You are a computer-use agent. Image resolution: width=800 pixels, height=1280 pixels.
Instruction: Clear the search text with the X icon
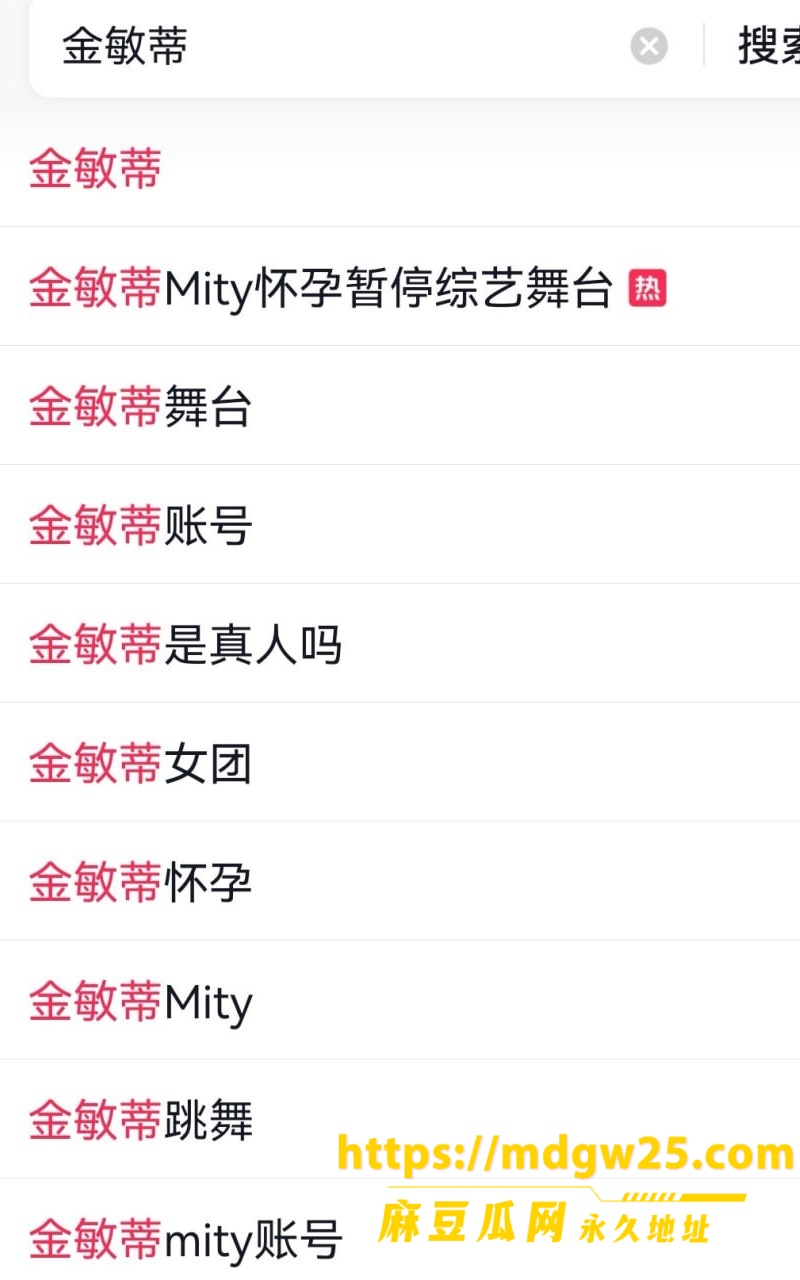pyautogui.click(x=649, y=46)
